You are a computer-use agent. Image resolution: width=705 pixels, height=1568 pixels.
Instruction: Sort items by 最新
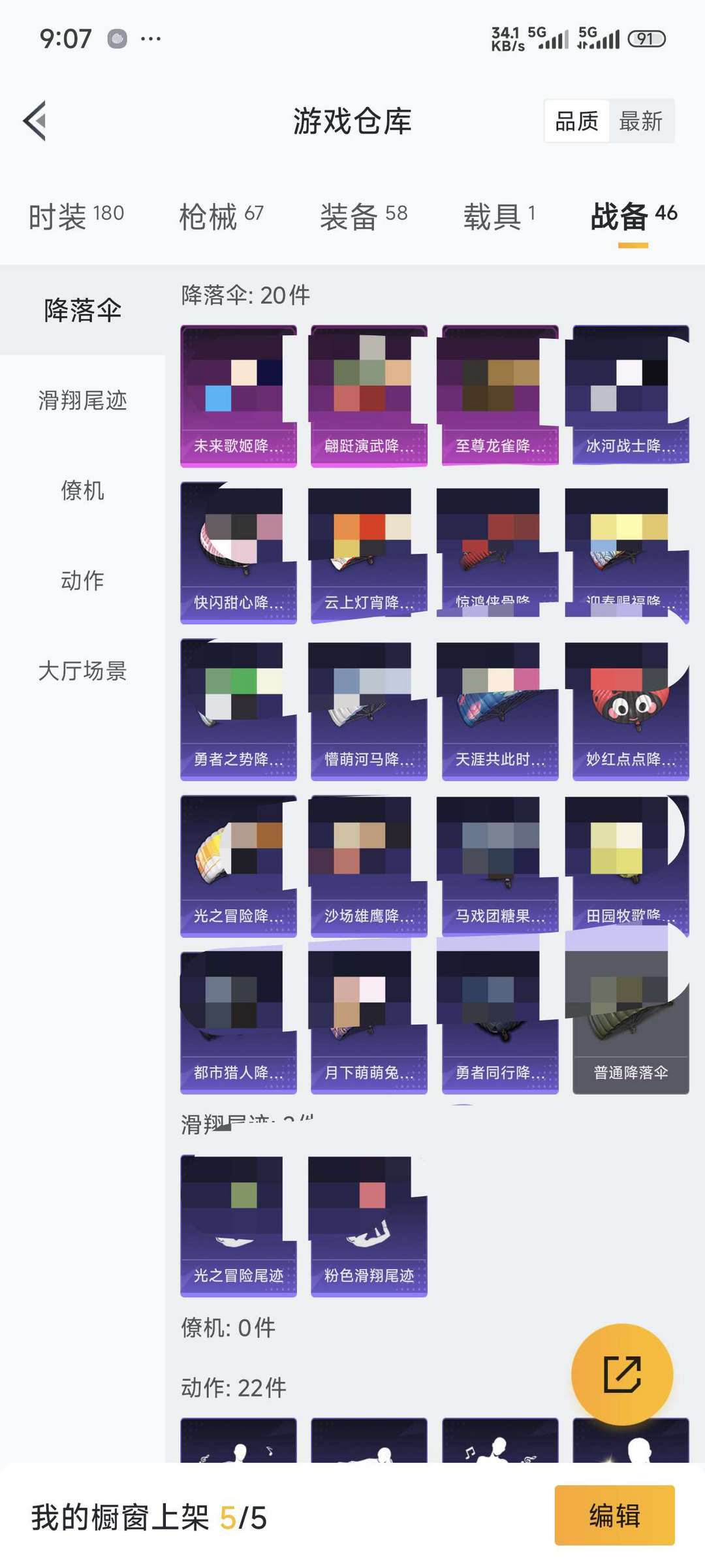641,121
